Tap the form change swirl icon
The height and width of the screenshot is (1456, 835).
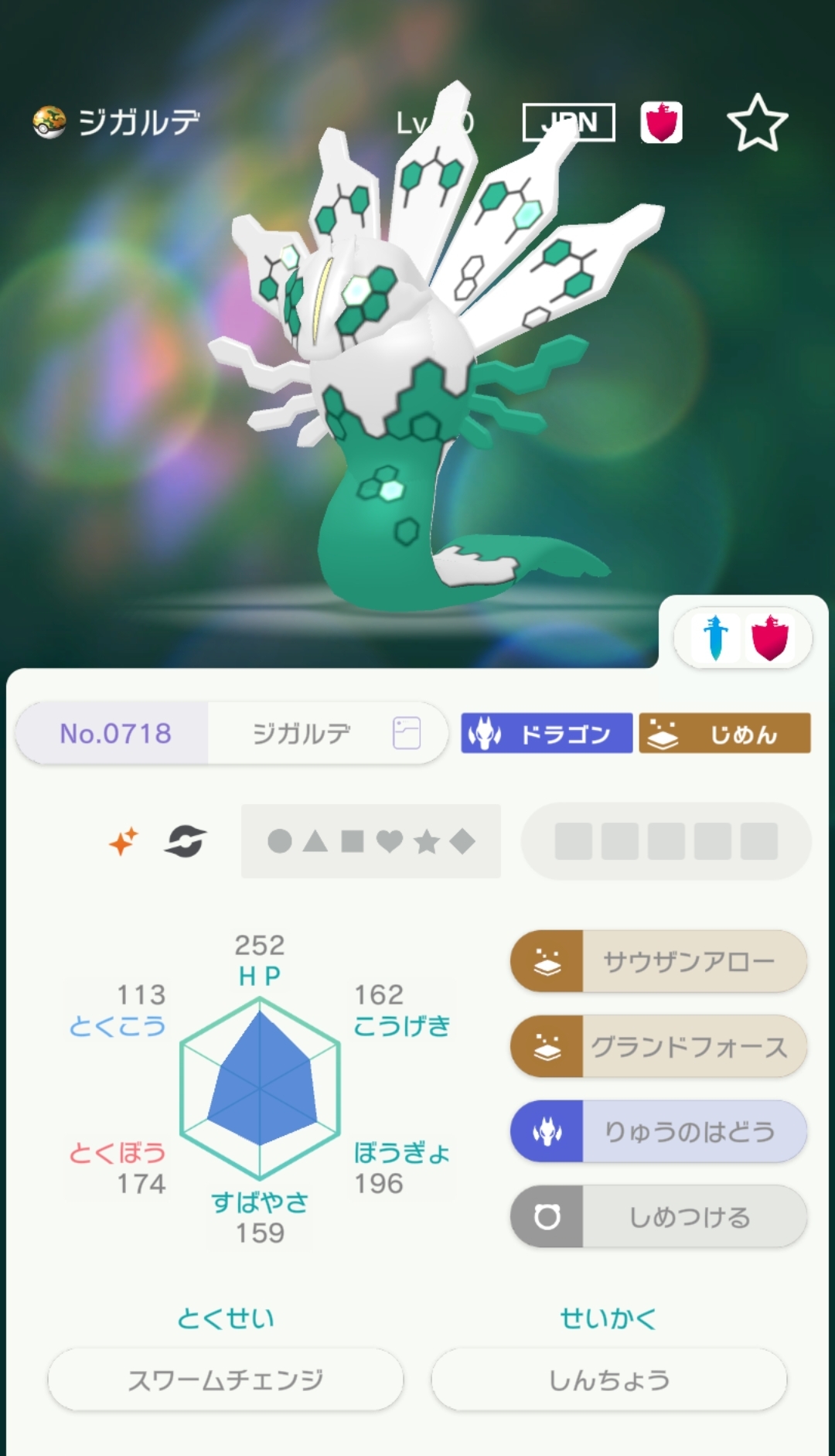click(186, 841)
